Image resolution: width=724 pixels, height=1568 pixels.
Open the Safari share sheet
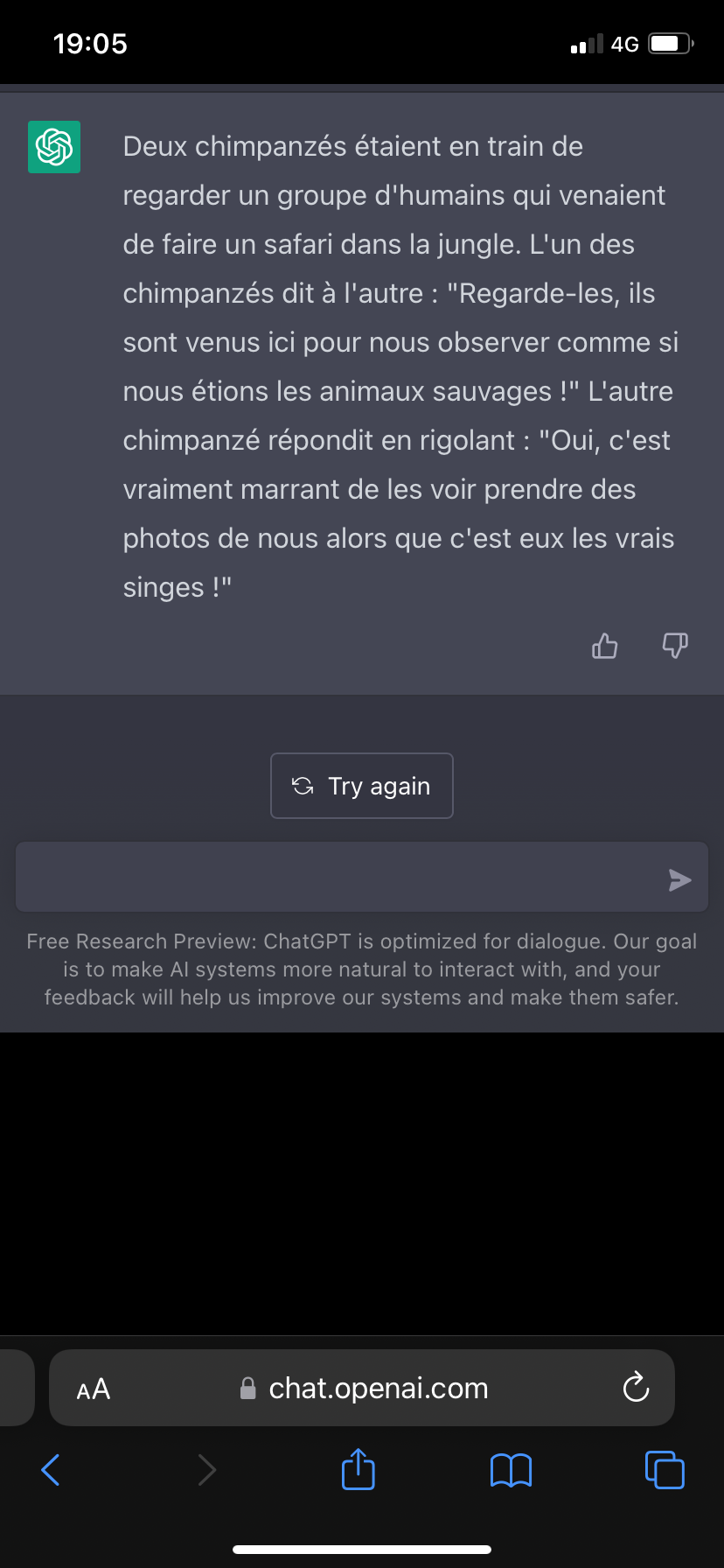point(359,1468)
